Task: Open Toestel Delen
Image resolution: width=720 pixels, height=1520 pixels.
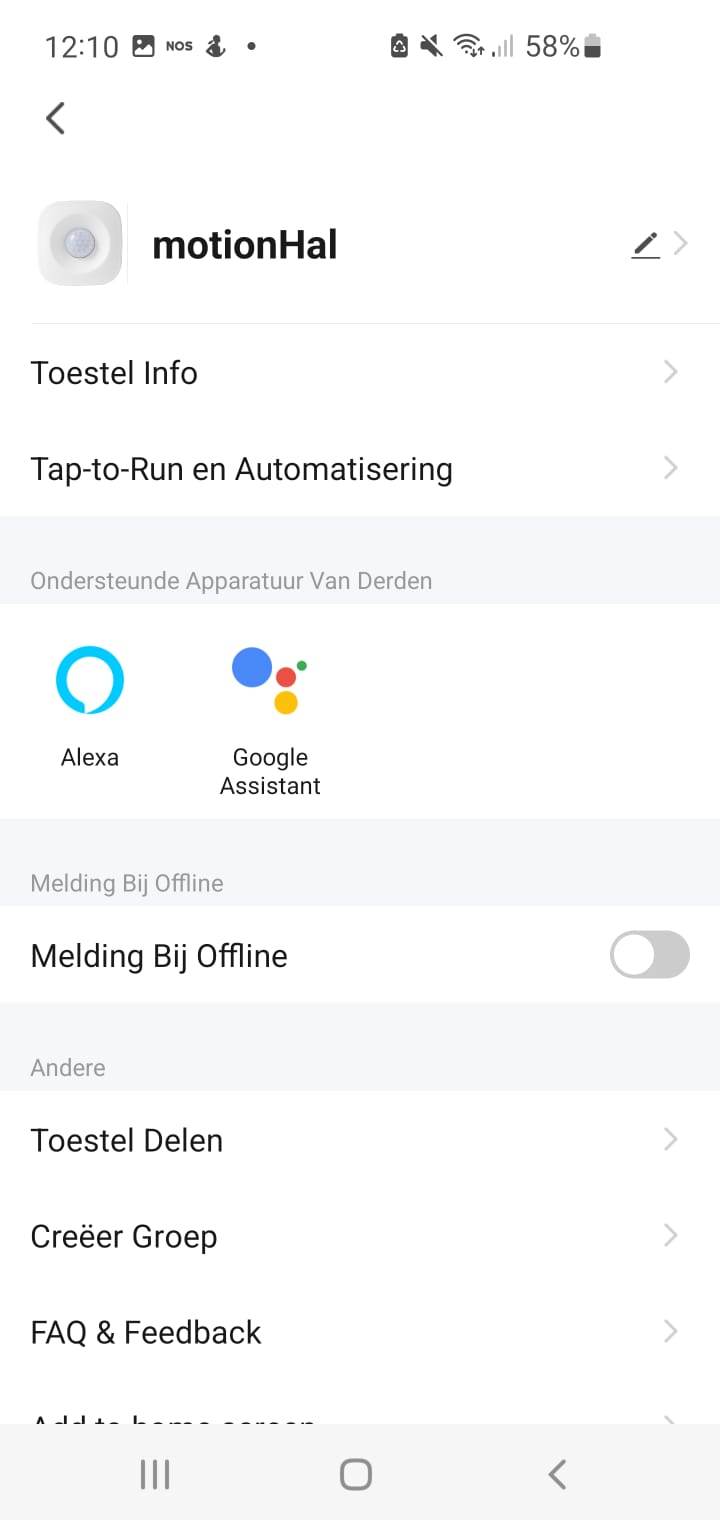Action: point(360,1140)
